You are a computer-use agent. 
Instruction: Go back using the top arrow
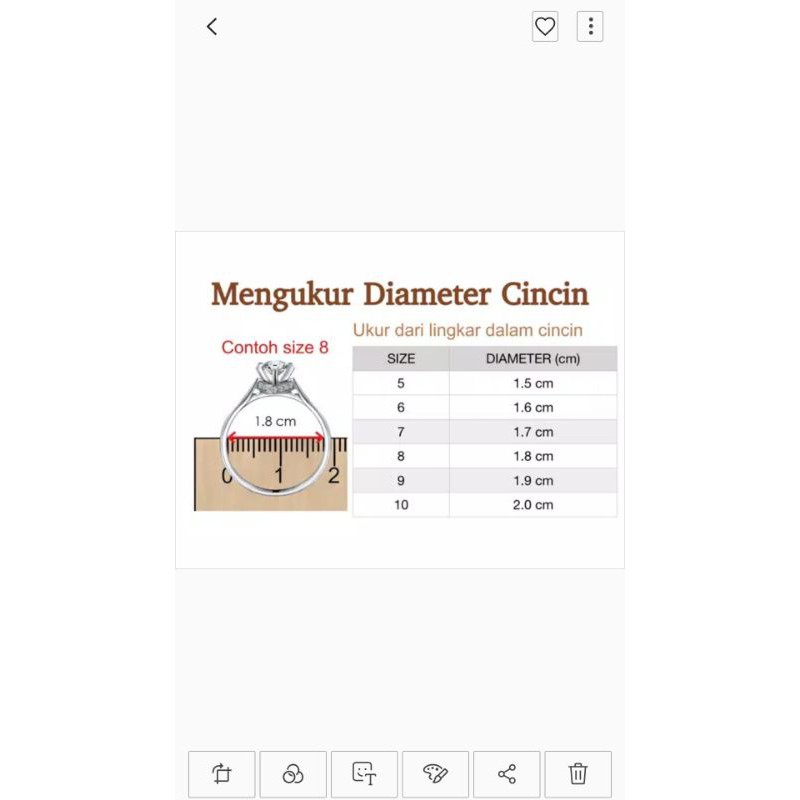[x=212, y=27]
